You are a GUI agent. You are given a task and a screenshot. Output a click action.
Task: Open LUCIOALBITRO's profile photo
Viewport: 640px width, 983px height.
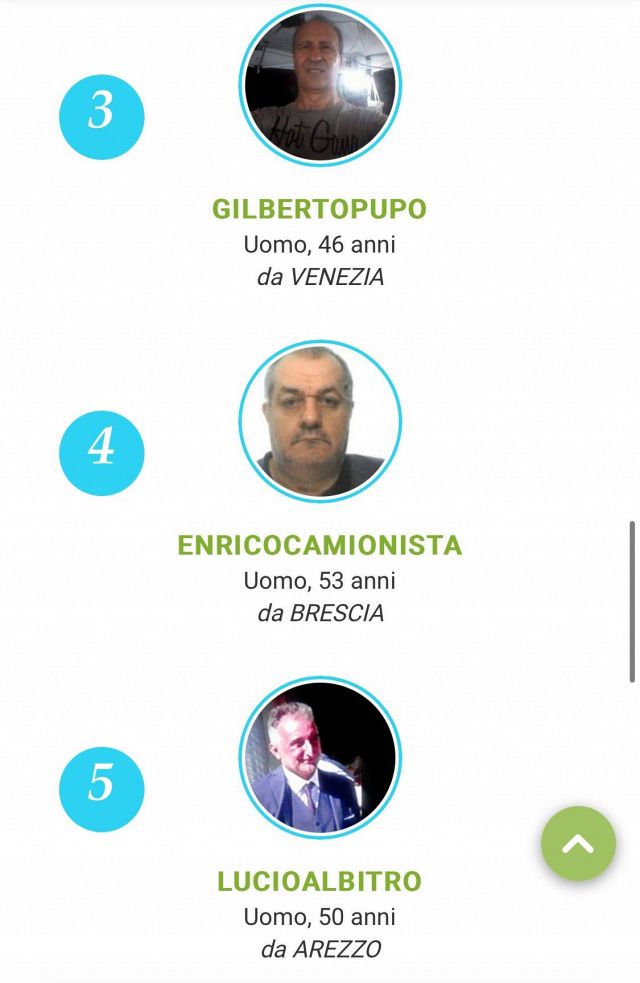click(x=320, y=757)
